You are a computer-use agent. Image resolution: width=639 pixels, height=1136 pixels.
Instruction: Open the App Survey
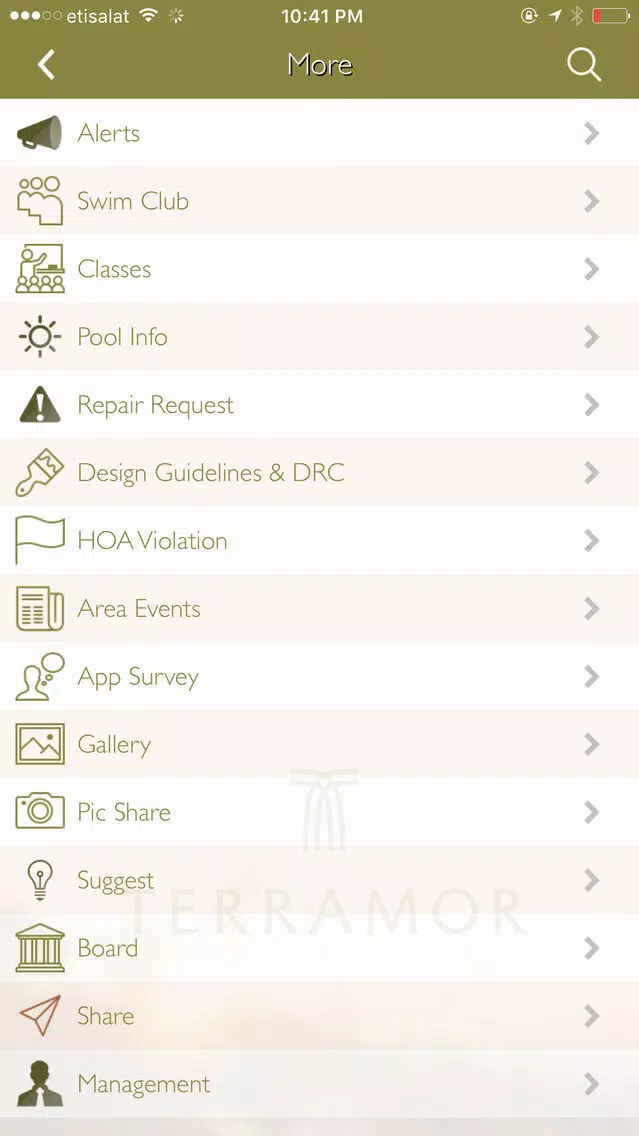pos(319,677)
